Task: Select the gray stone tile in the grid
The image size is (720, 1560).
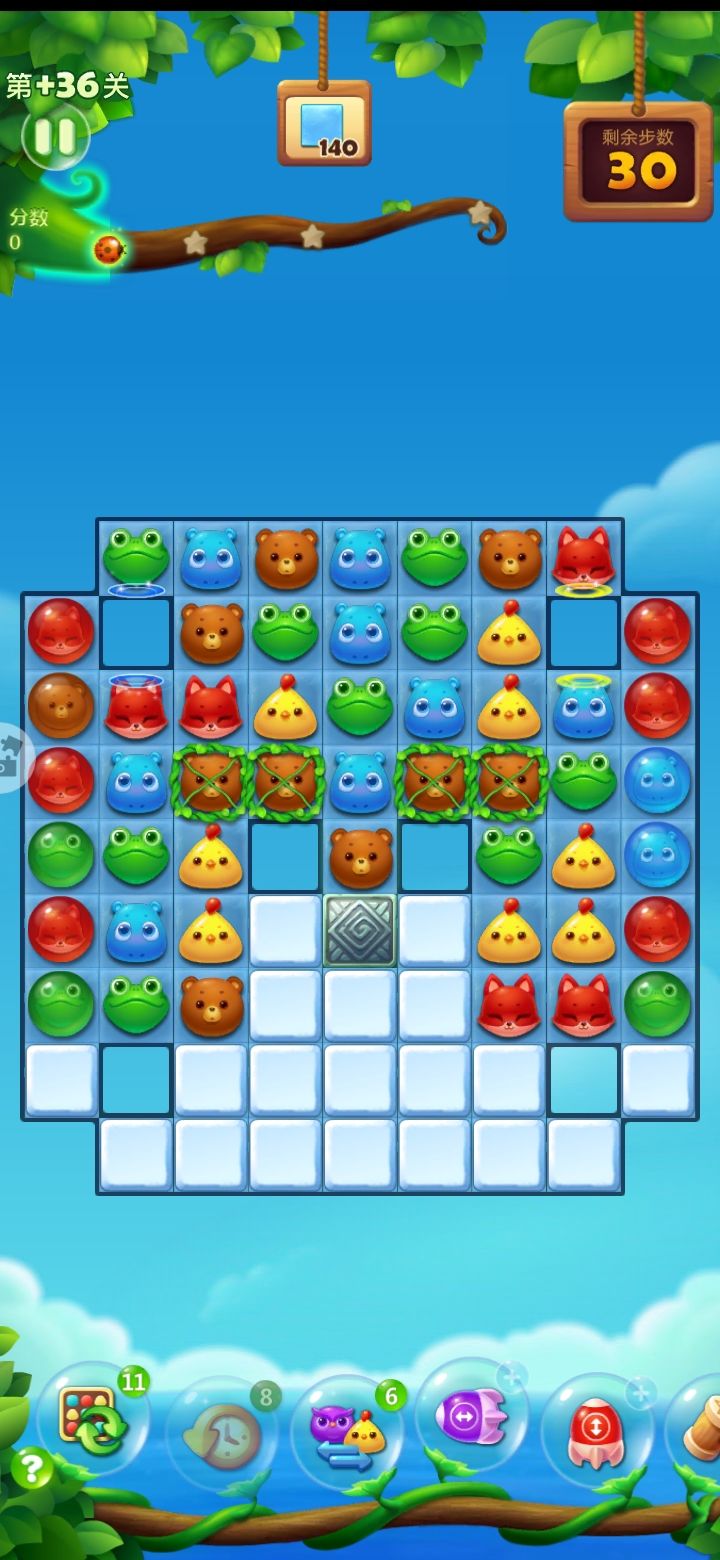Action: pos(361,930)
